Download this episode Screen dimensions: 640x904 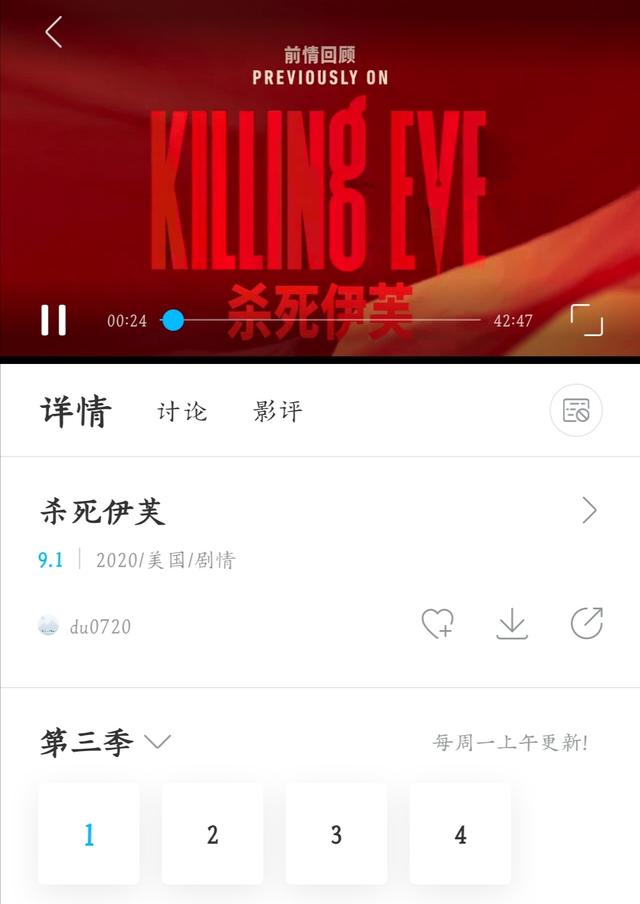(511, 624)
